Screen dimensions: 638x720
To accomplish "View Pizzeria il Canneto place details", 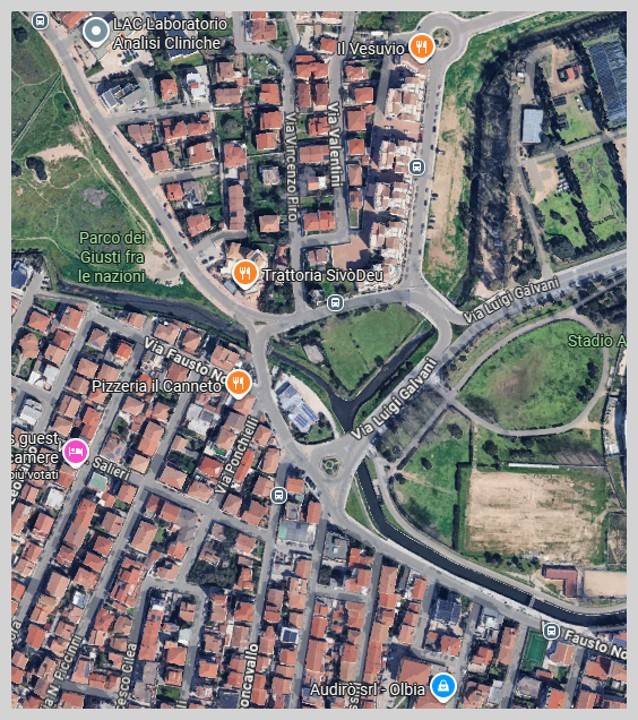I will [x=237, y=382].
